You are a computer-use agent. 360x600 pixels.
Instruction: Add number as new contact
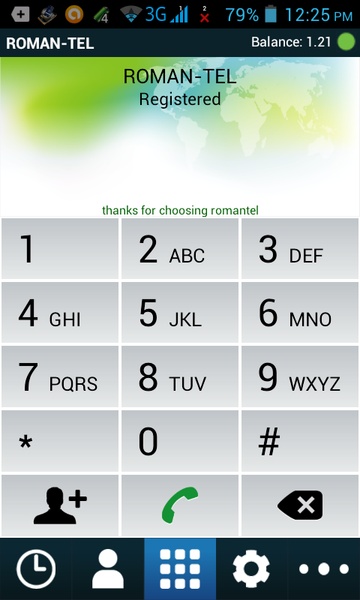point(60,505)
